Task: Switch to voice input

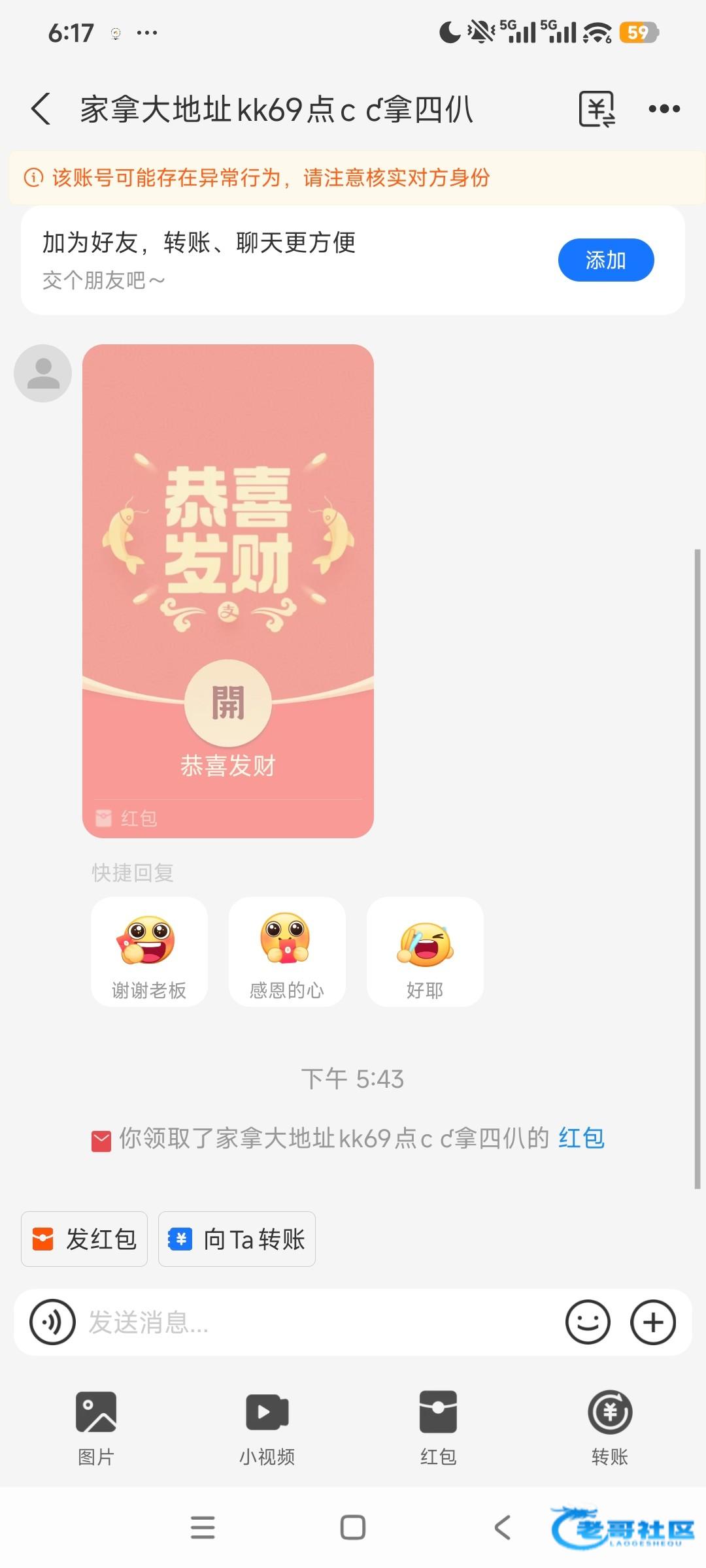Action: 52,1322
